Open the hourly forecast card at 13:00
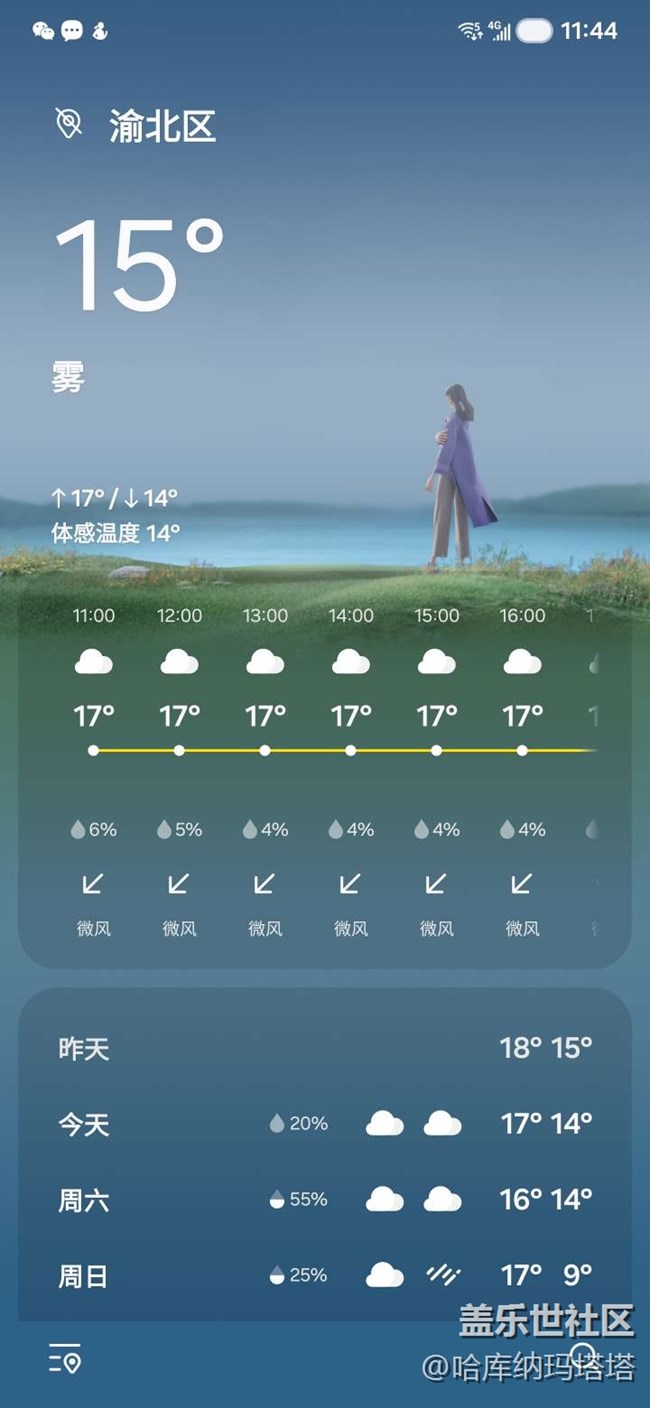The image size is (650, 1408). 265,770
